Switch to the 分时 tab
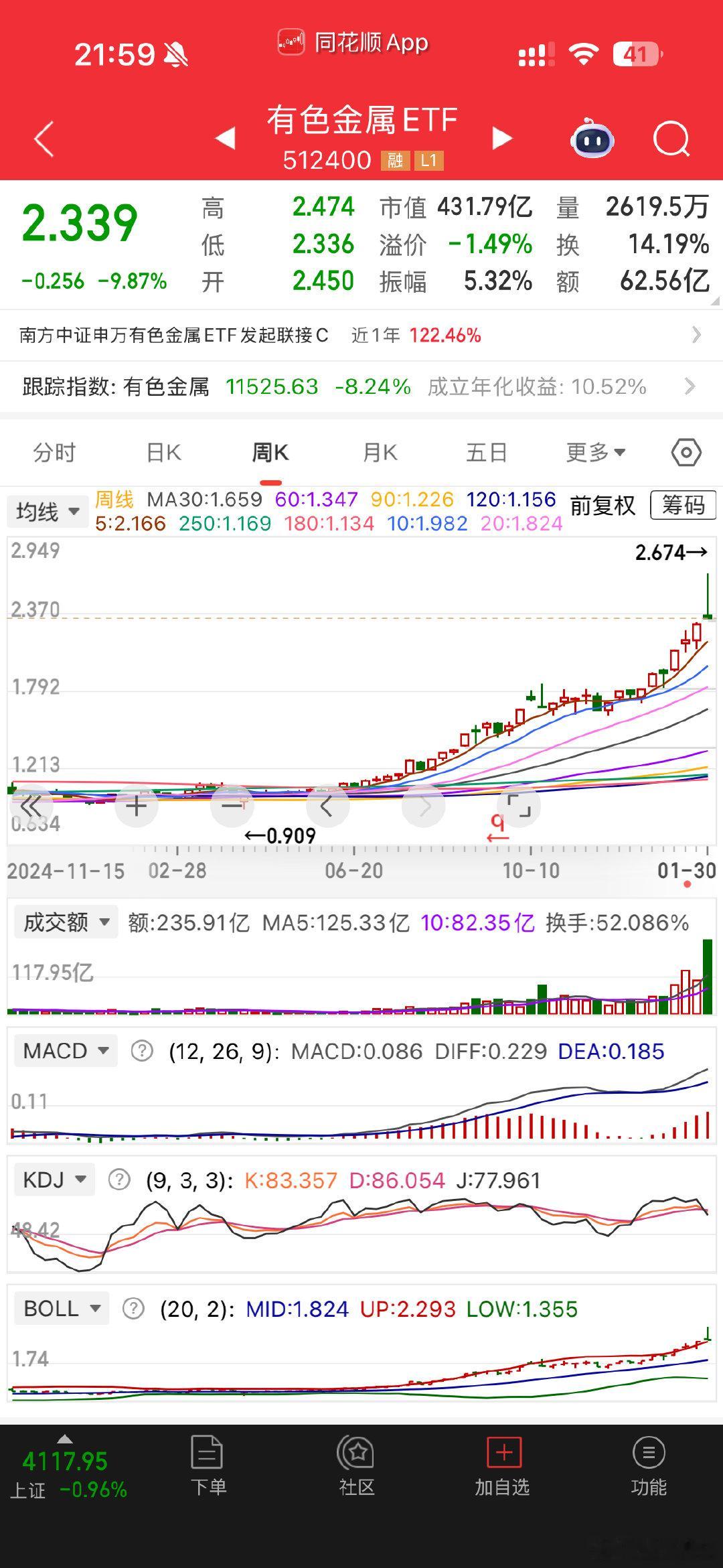This screenshot has height=1568, width=723. [x=54, y=451]
